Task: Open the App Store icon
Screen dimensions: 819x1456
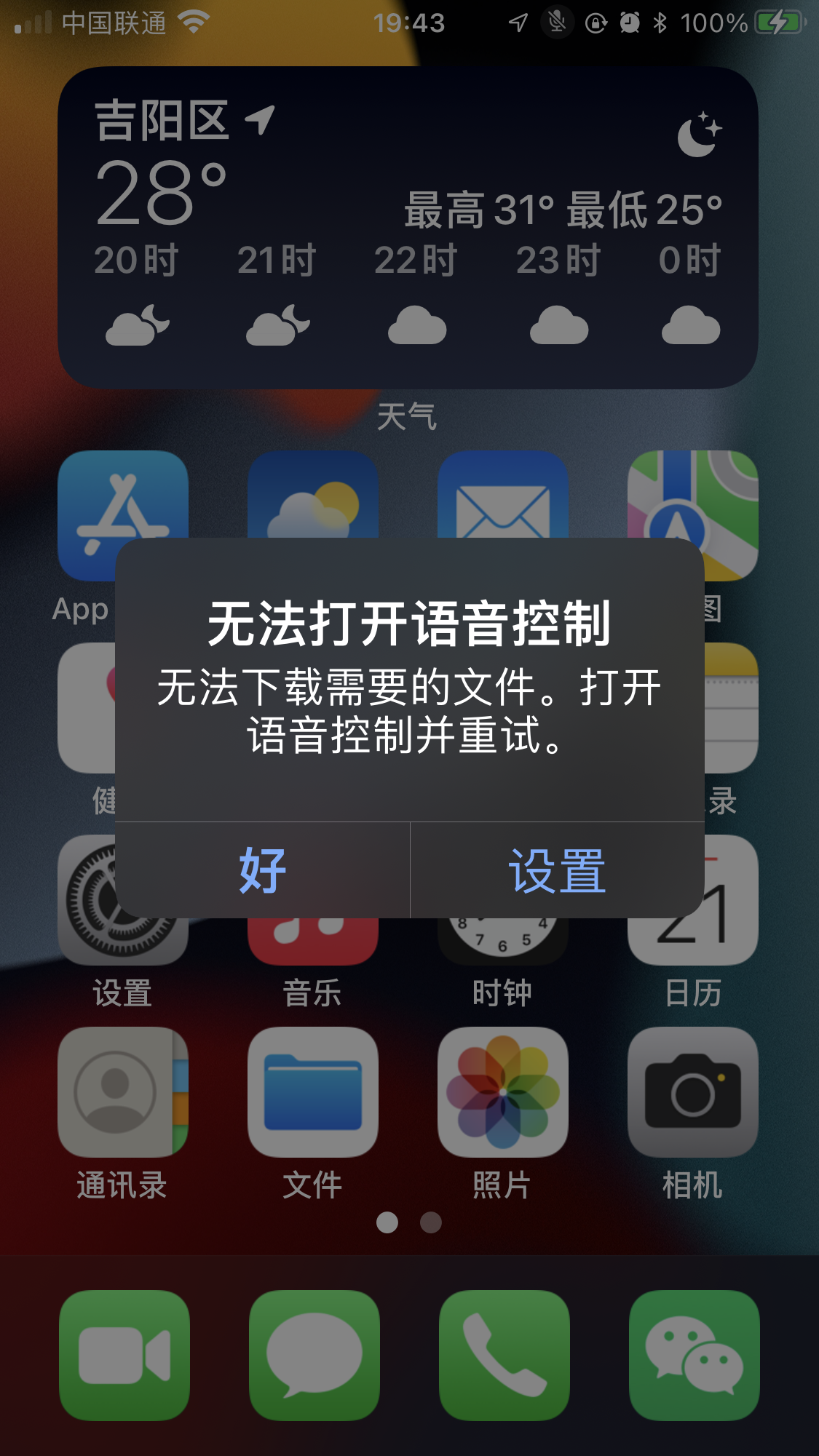Action: [x=123, y=495]
